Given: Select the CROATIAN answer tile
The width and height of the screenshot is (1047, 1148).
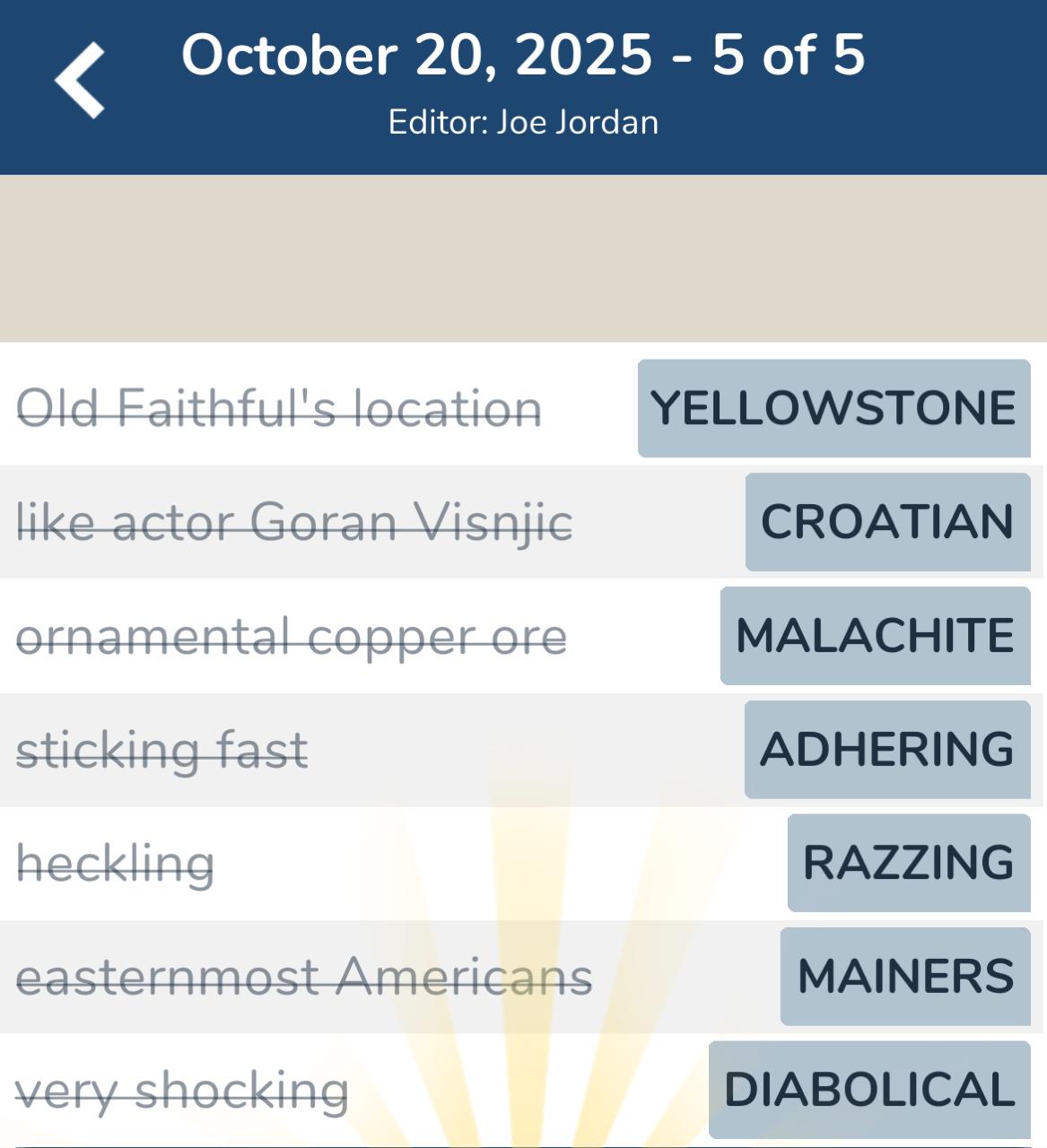Looking at the screenshot, I should [x=887, y=522].
